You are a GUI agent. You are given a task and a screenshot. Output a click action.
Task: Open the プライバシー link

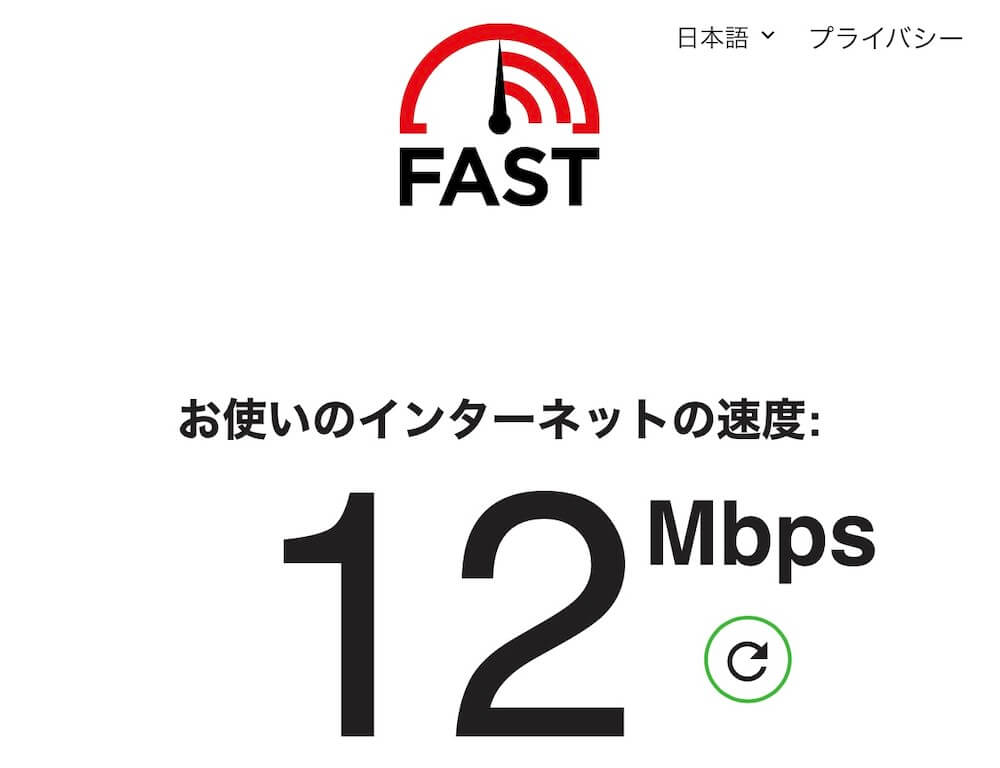(x=886, y=38)
